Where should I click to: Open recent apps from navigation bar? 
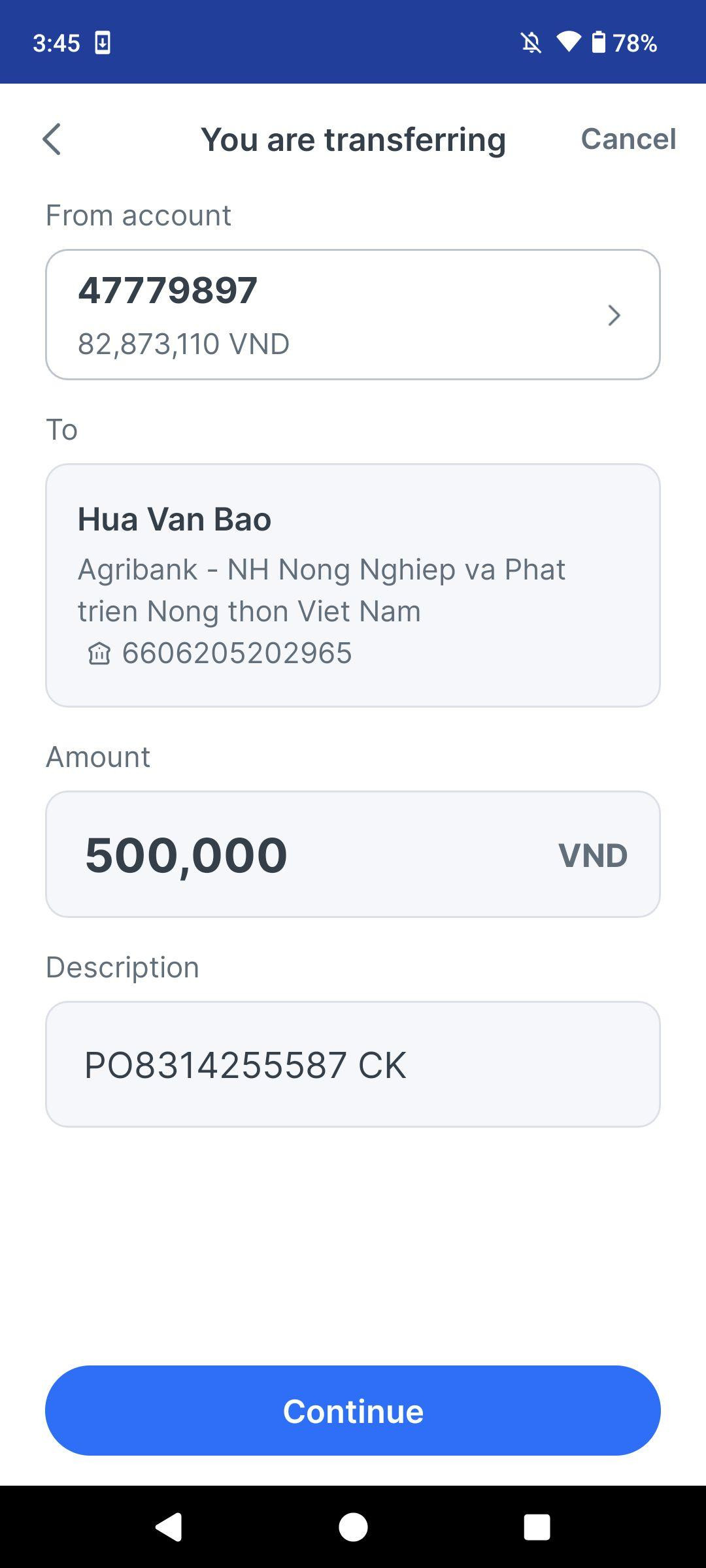[537, 1527]
